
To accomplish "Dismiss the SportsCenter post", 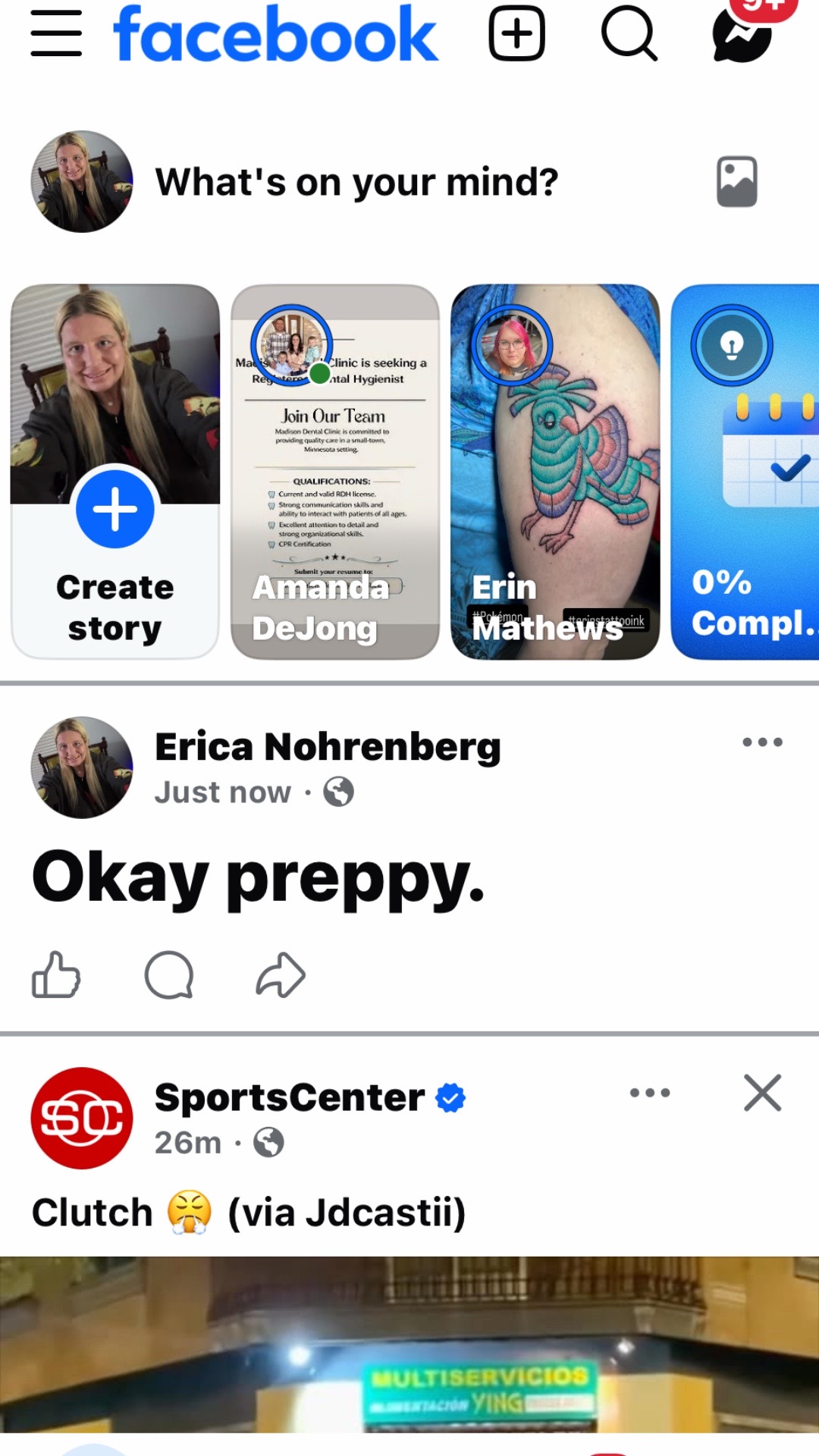I will coord(762,1093).
